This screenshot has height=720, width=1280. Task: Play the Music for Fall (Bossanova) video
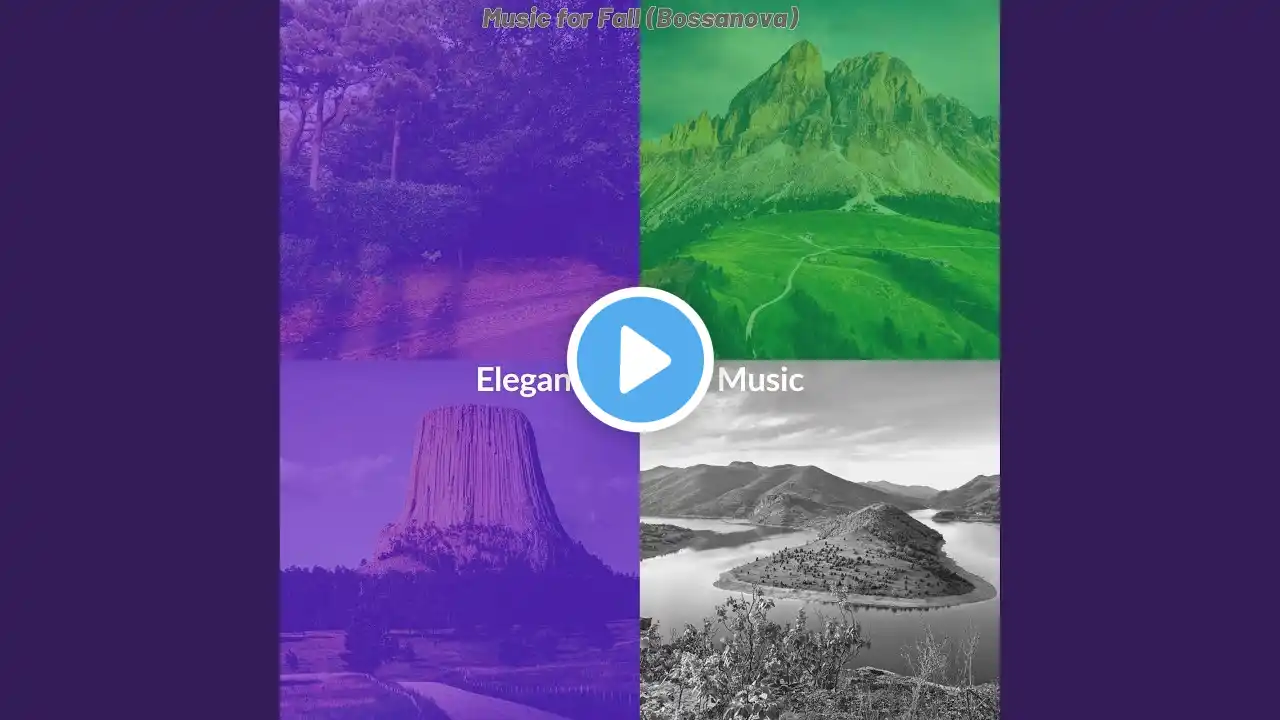[640, 360]
